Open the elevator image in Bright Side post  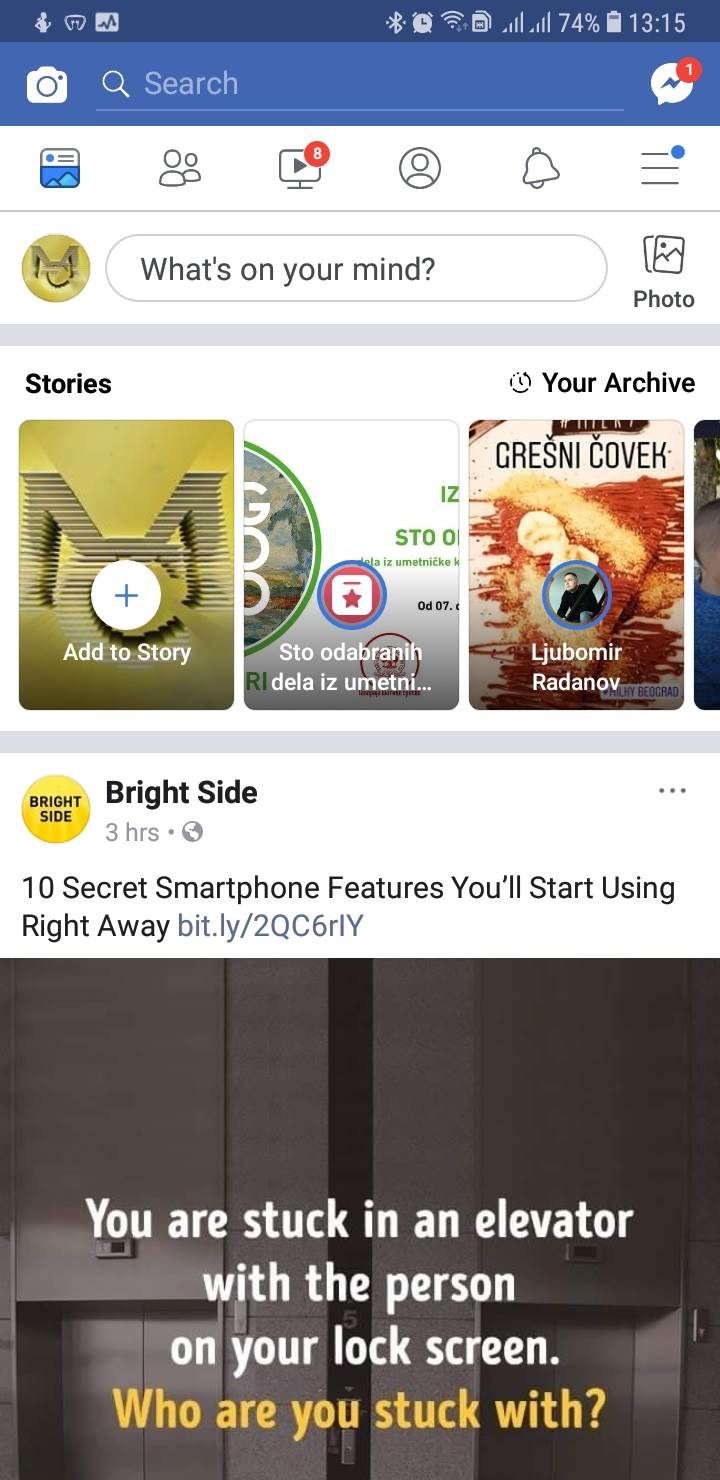click(x=360, y=1220)
